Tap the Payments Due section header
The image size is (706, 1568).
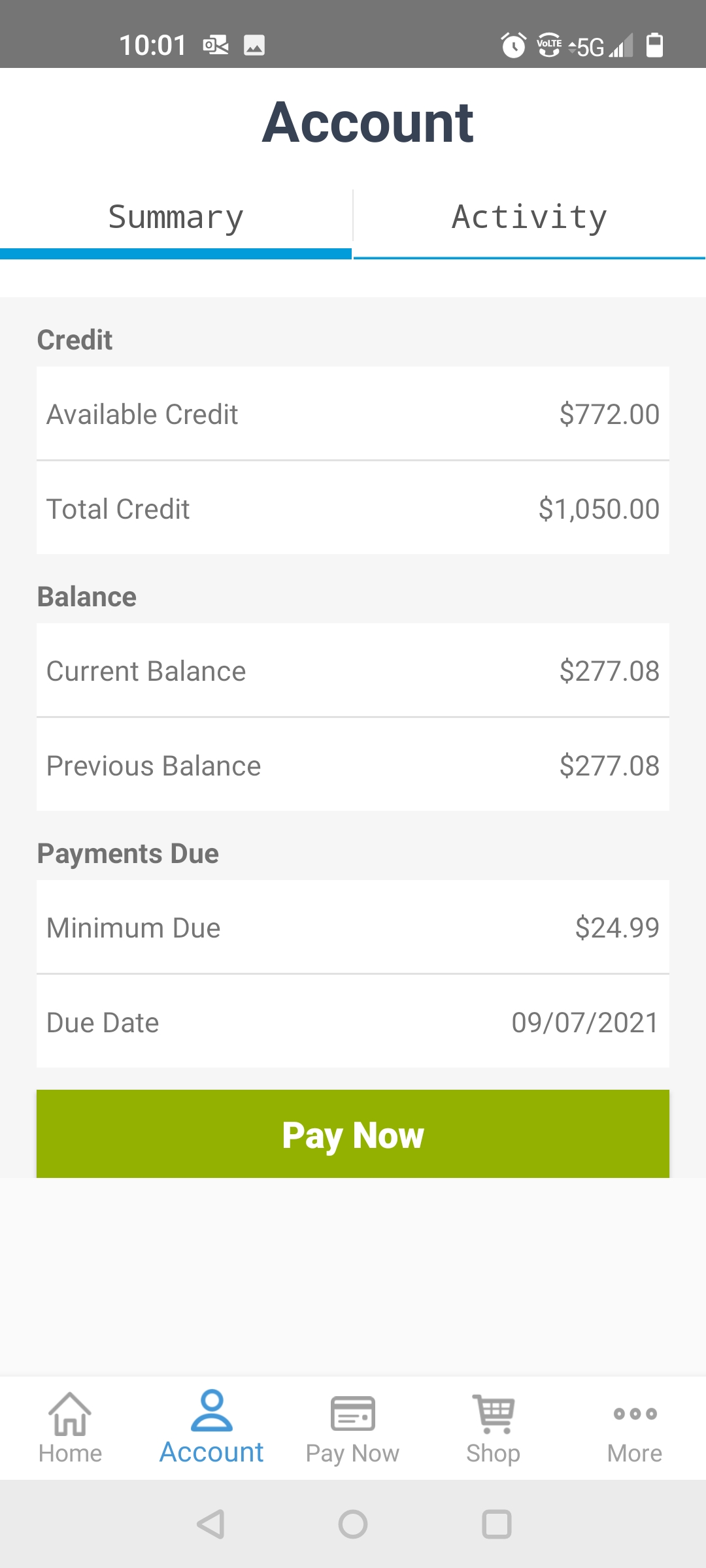click(128, 853)
